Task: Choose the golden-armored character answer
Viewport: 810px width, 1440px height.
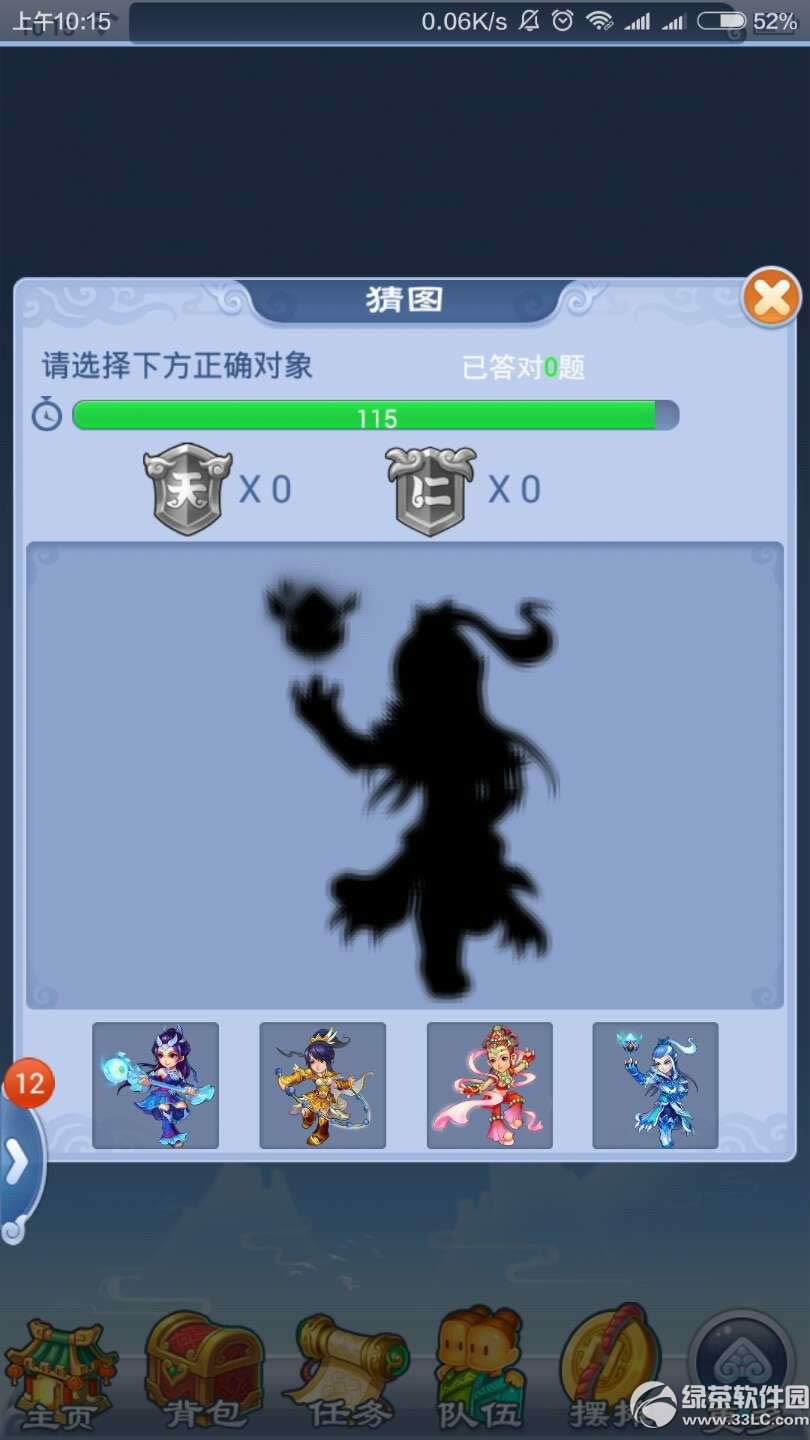Action: tap(322, 1085)
